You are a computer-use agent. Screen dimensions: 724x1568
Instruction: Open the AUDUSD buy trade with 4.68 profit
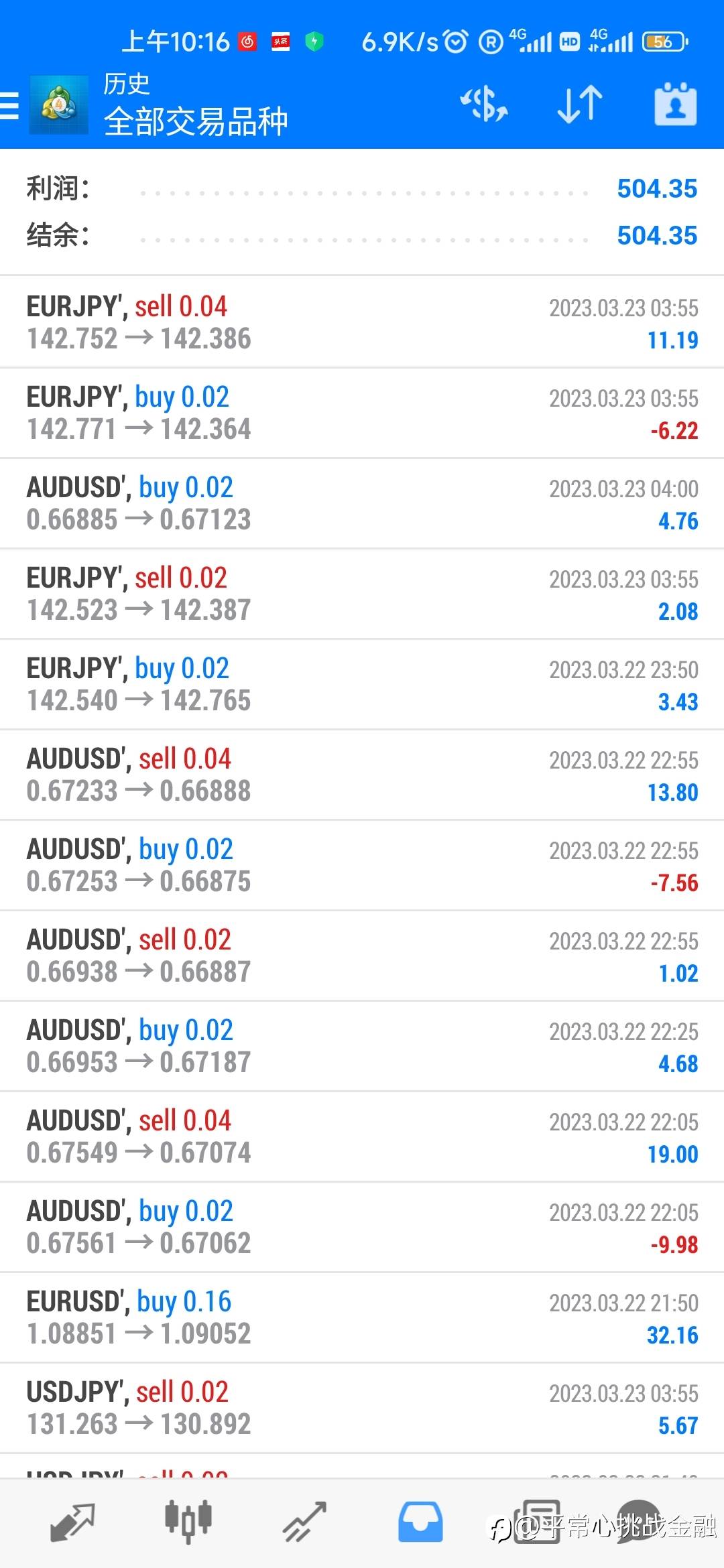362,1046
